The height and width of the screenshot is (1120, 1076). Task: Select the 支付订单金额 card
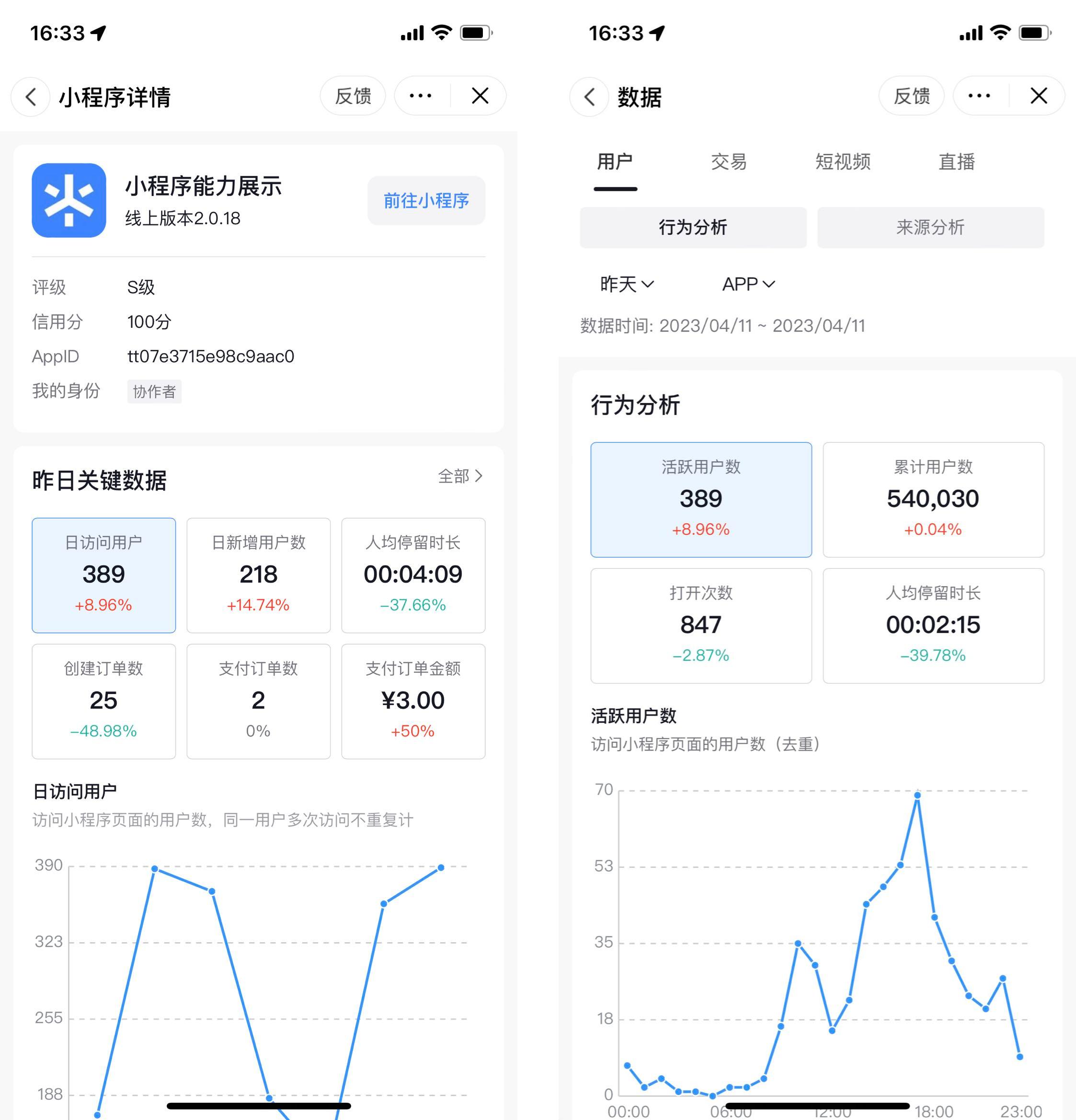click(413, 701)
